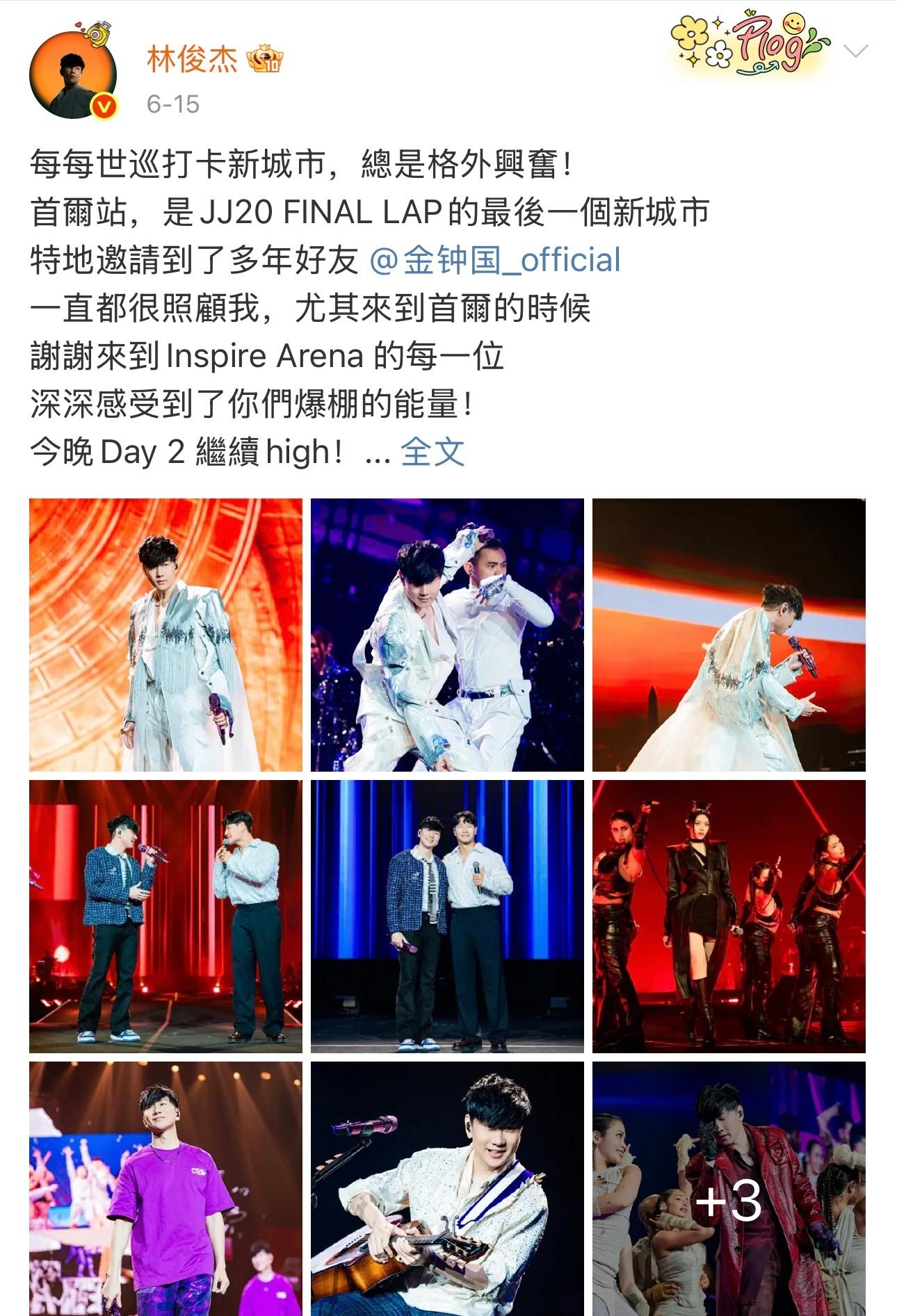This screenshot has height=1316, width=897.
Task: Open the +3 more photos tile
Action: [729, 1189]
